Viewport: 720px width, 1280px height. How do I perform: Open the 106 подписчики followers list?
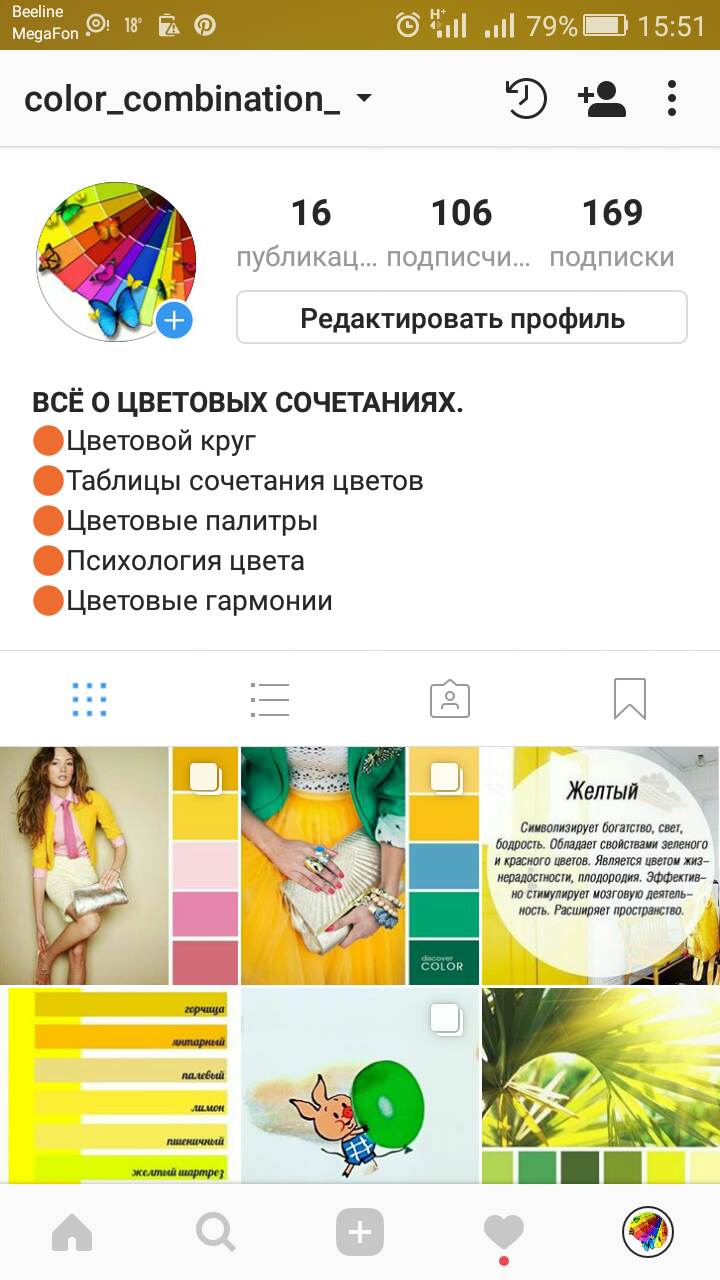(x=461, y=232)
